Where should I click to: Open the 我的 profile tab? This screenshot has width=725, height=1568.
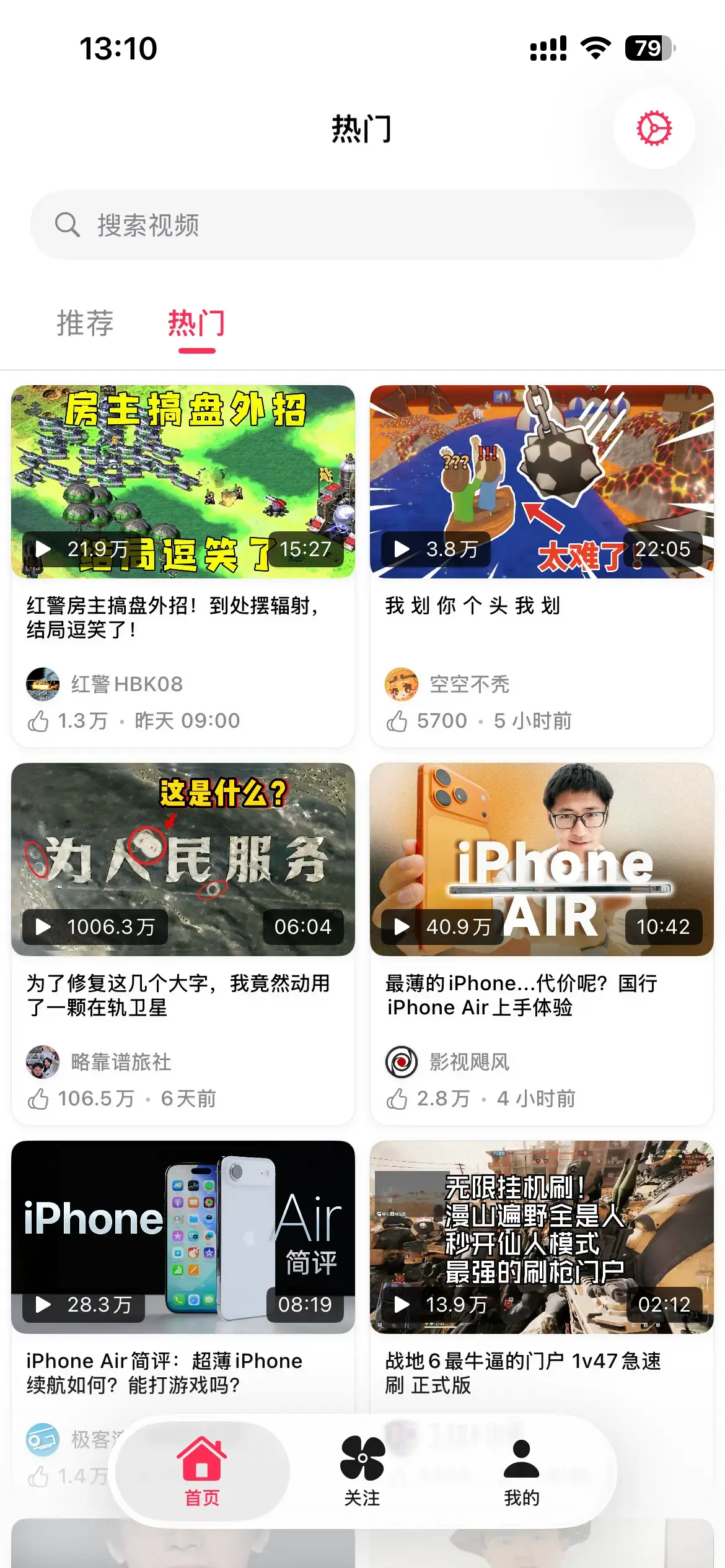pos(522,1471)
